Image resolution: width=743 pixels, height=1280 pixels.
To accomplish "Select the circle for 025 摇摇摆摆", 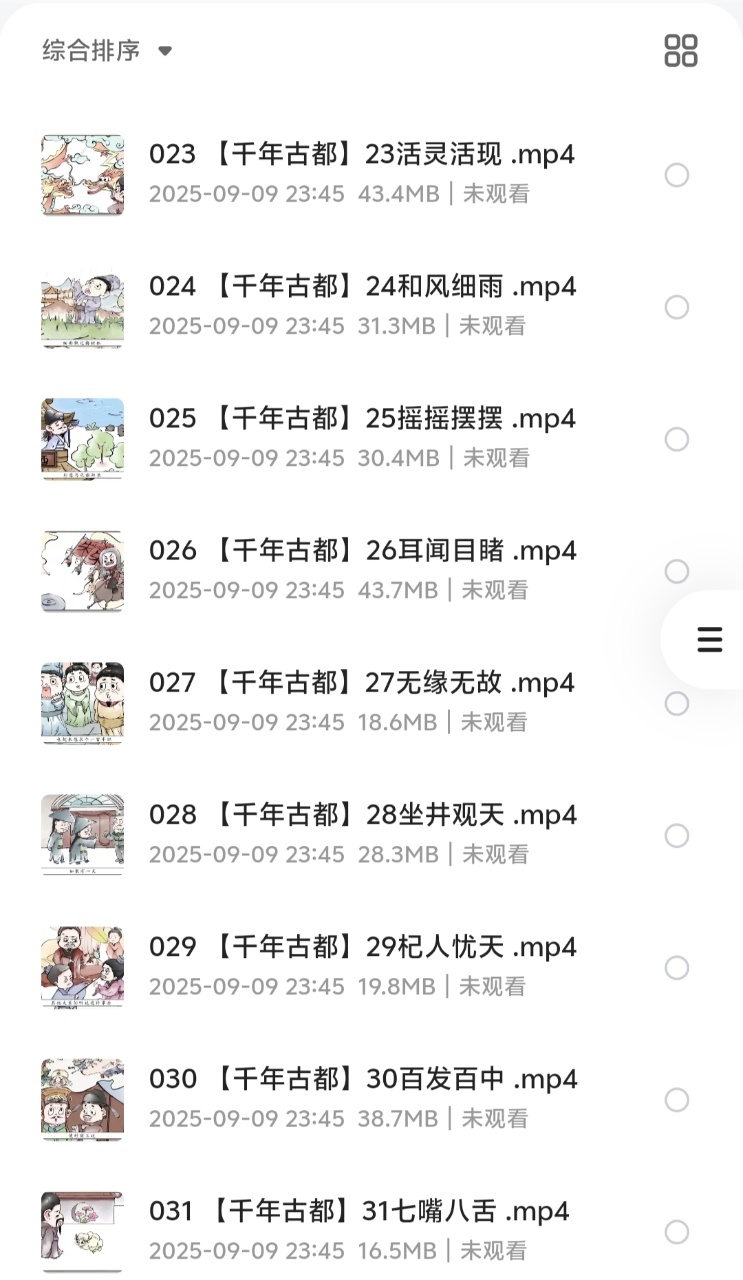I will [x=677, y=439].
